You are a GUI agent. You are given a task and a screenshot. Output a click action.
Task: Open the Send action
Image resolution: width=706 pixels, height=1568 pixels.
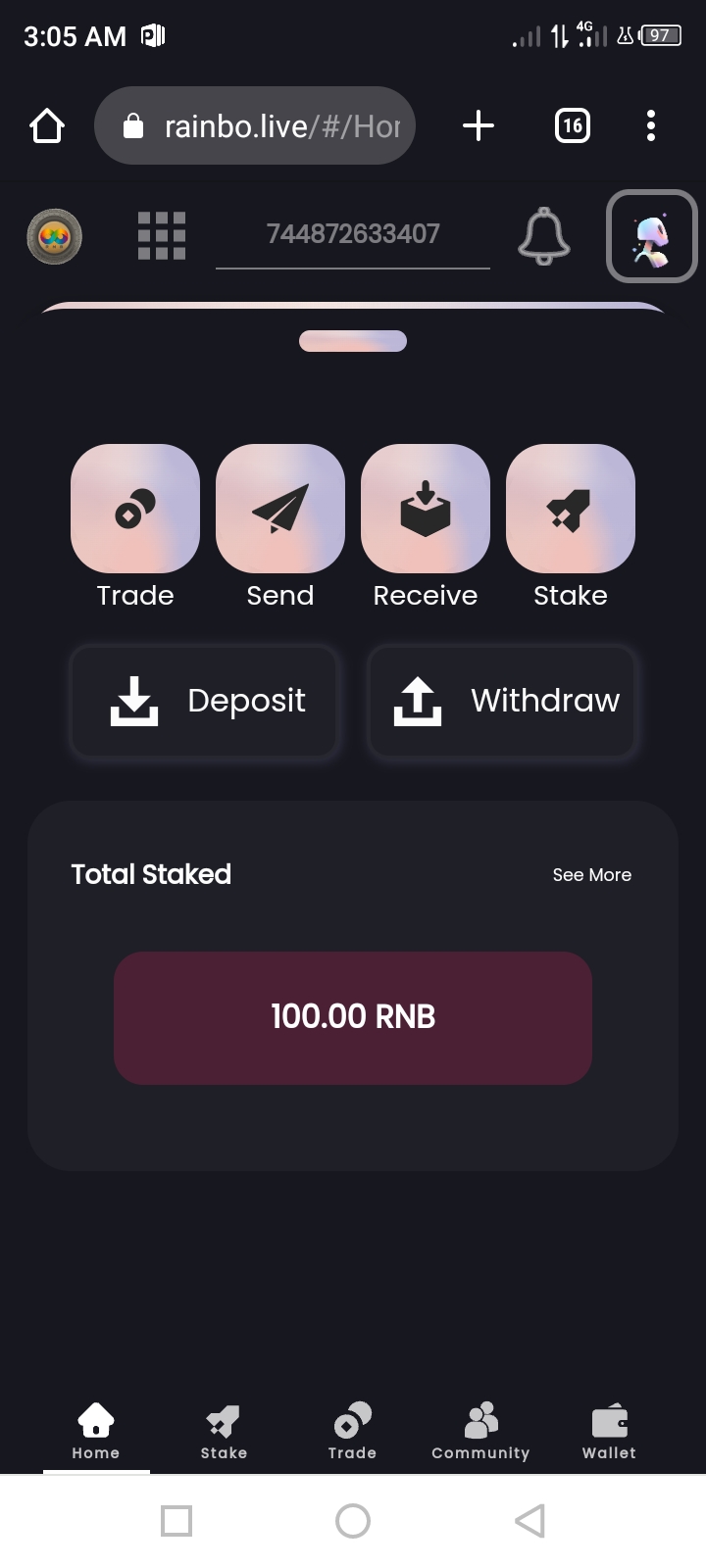click(x=280, y=509)
